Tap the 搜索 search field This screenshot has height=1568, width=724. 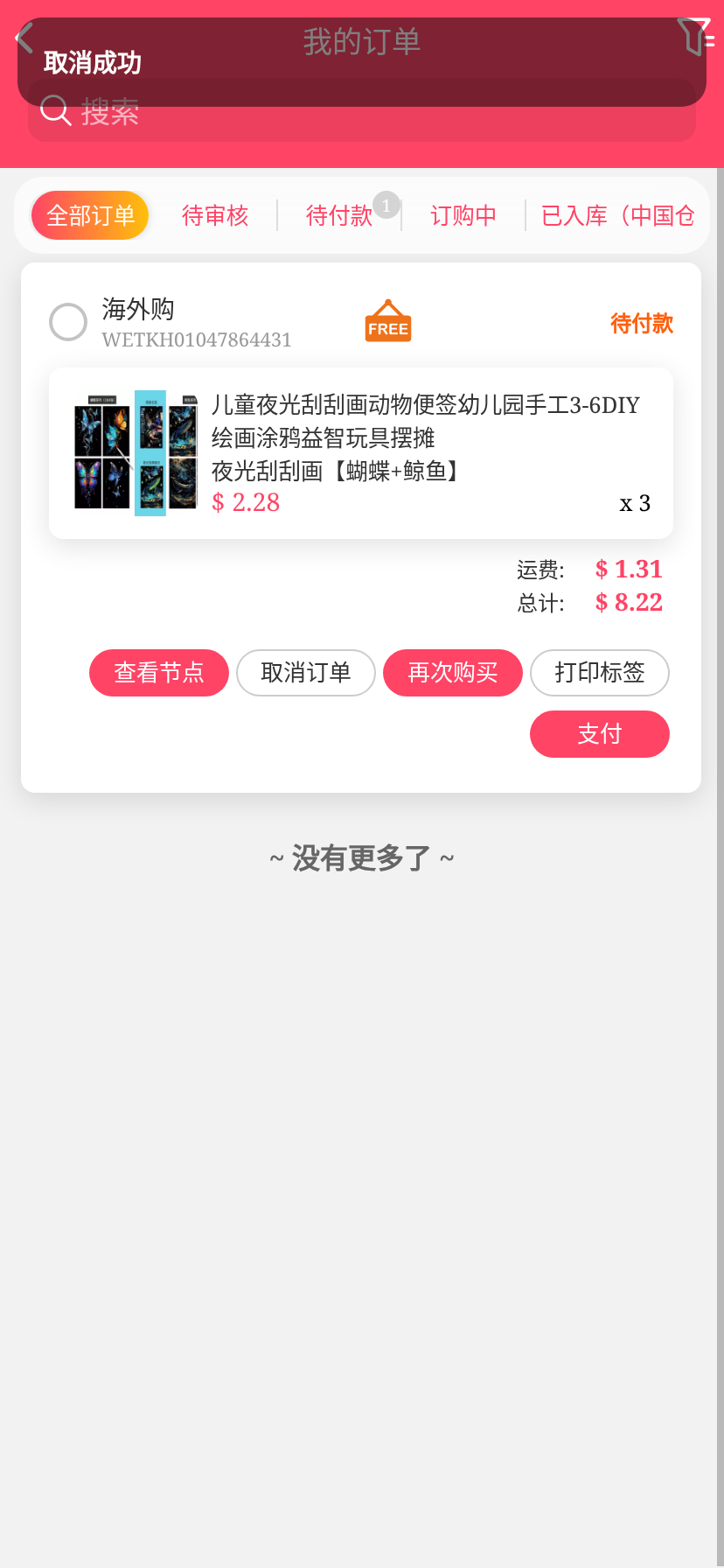(362, 112)
